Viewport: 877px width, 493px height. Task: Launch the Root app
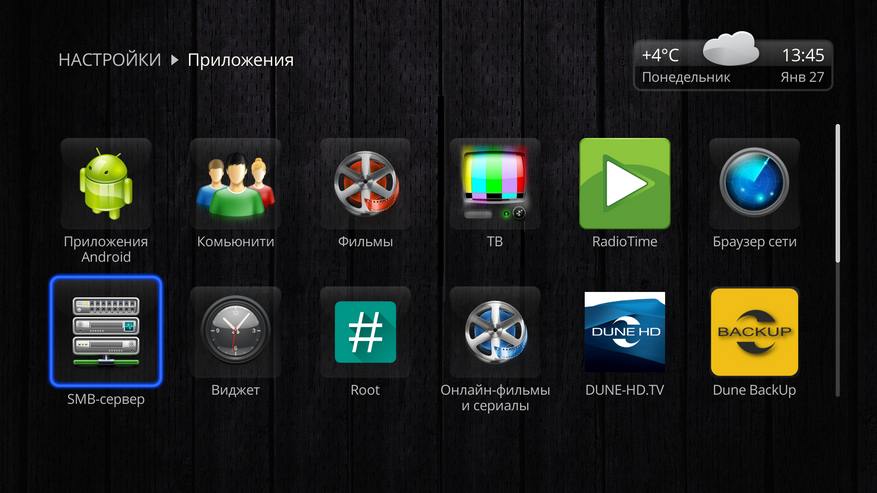pyautogui.click(x=365, y=332)
